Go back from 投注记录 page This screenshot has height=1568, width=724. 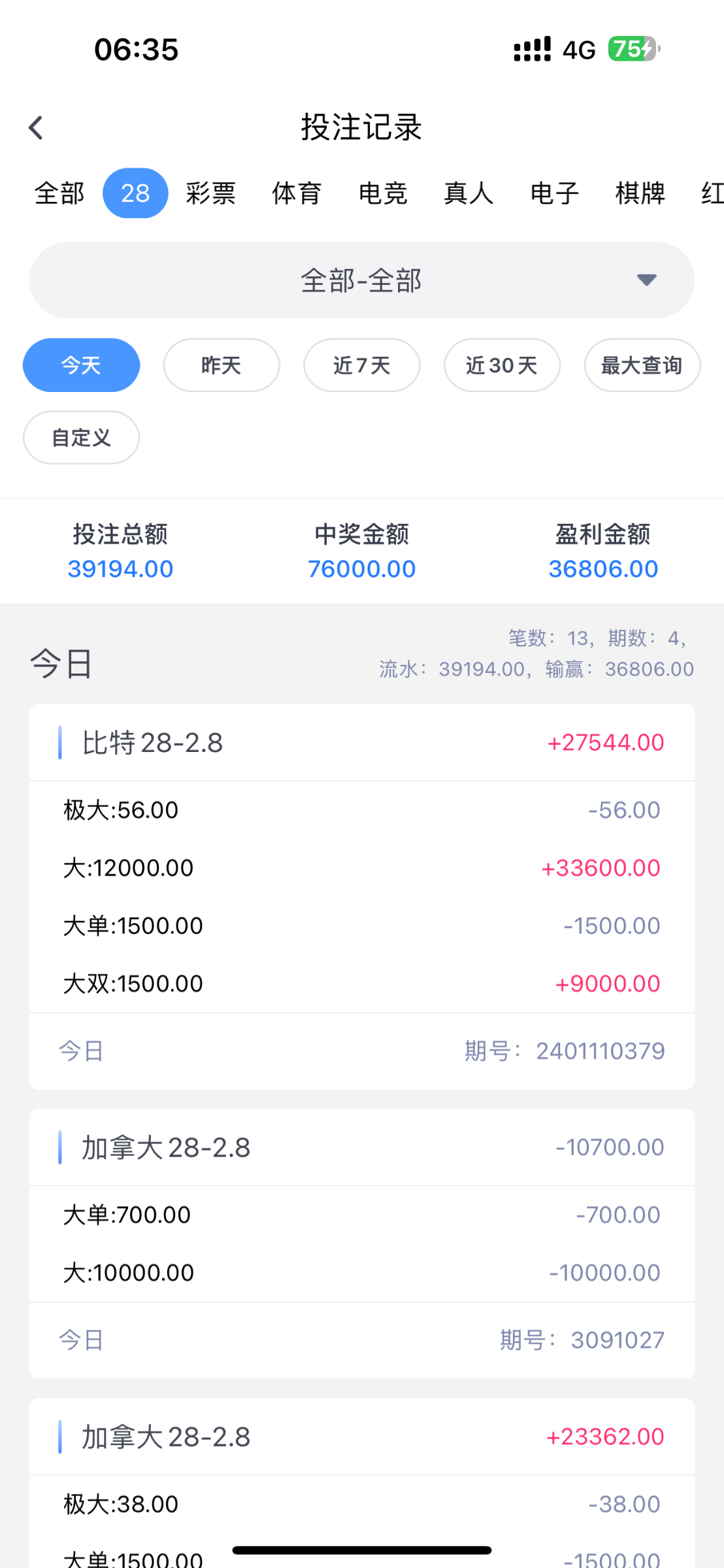37,127
